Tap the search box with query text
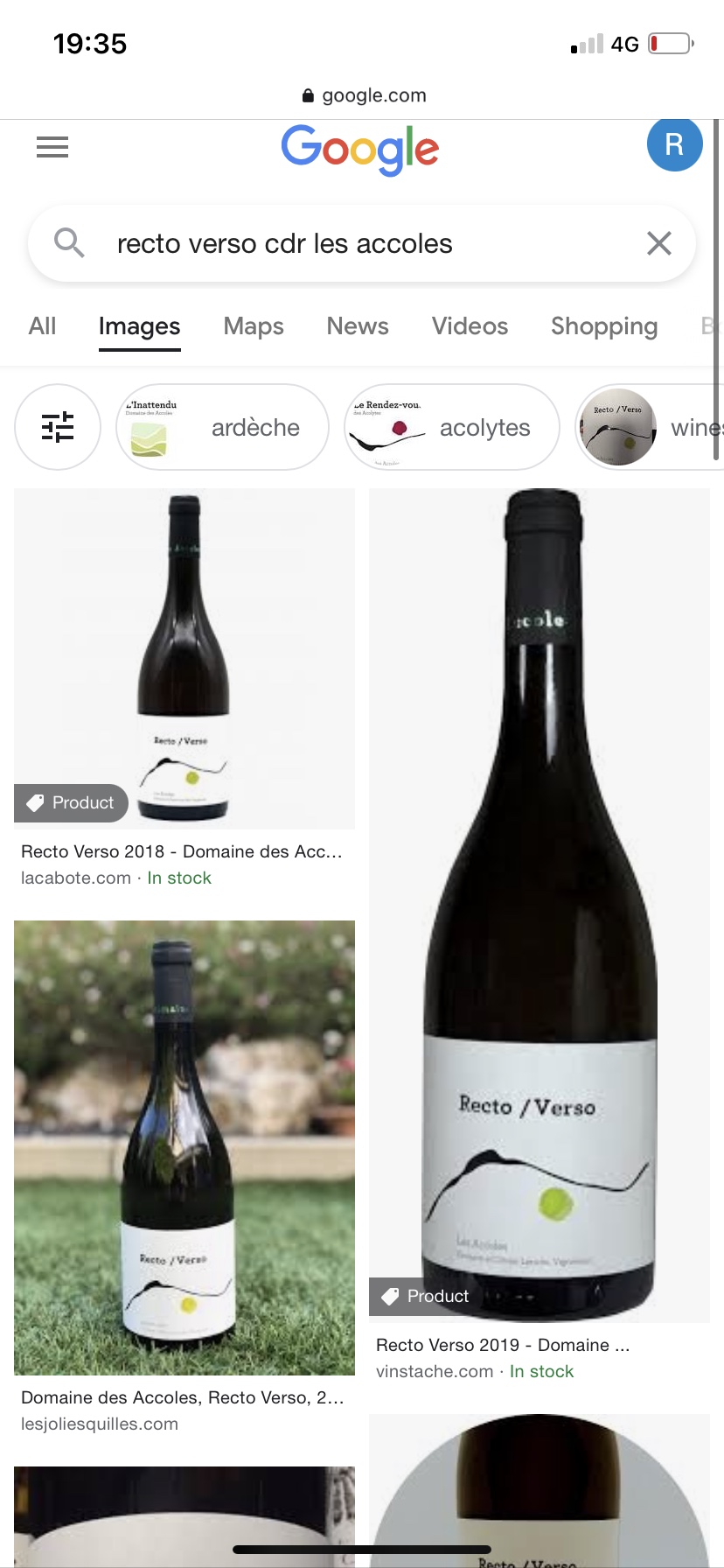 tap(350, 243)
